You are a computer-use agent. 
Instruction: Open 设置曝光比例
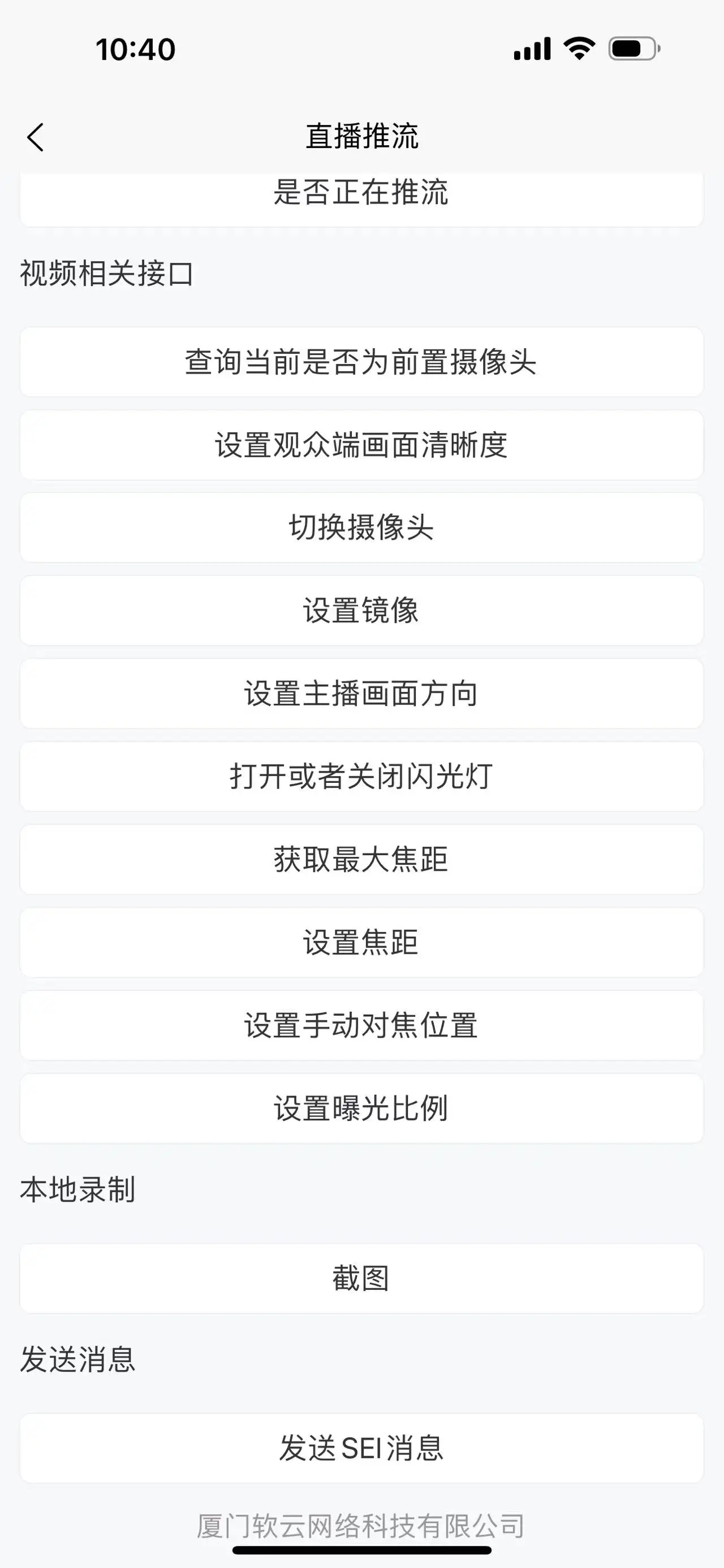click(361, 1108)
